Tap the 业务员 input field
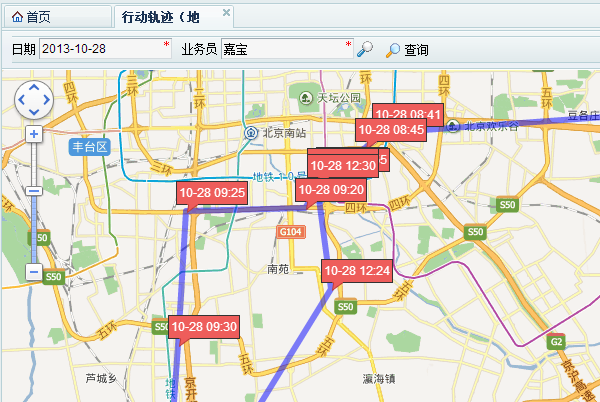This screenshot has width=600, height=402. pyautogui.click(x=282, y=49)
